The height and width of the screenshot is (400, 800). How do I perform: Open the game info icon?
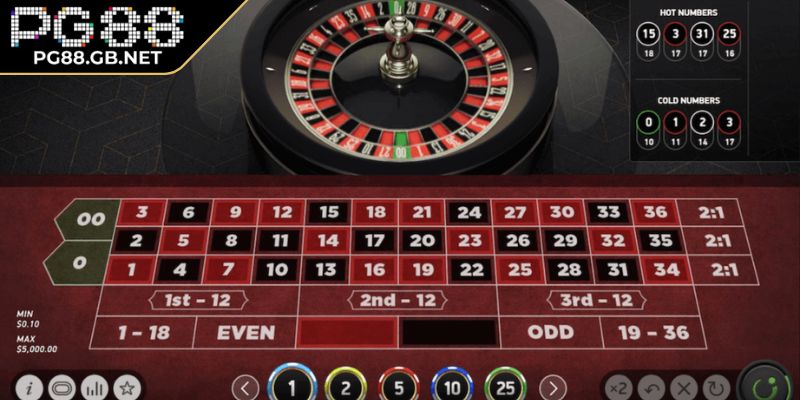(x=29, y=389)
